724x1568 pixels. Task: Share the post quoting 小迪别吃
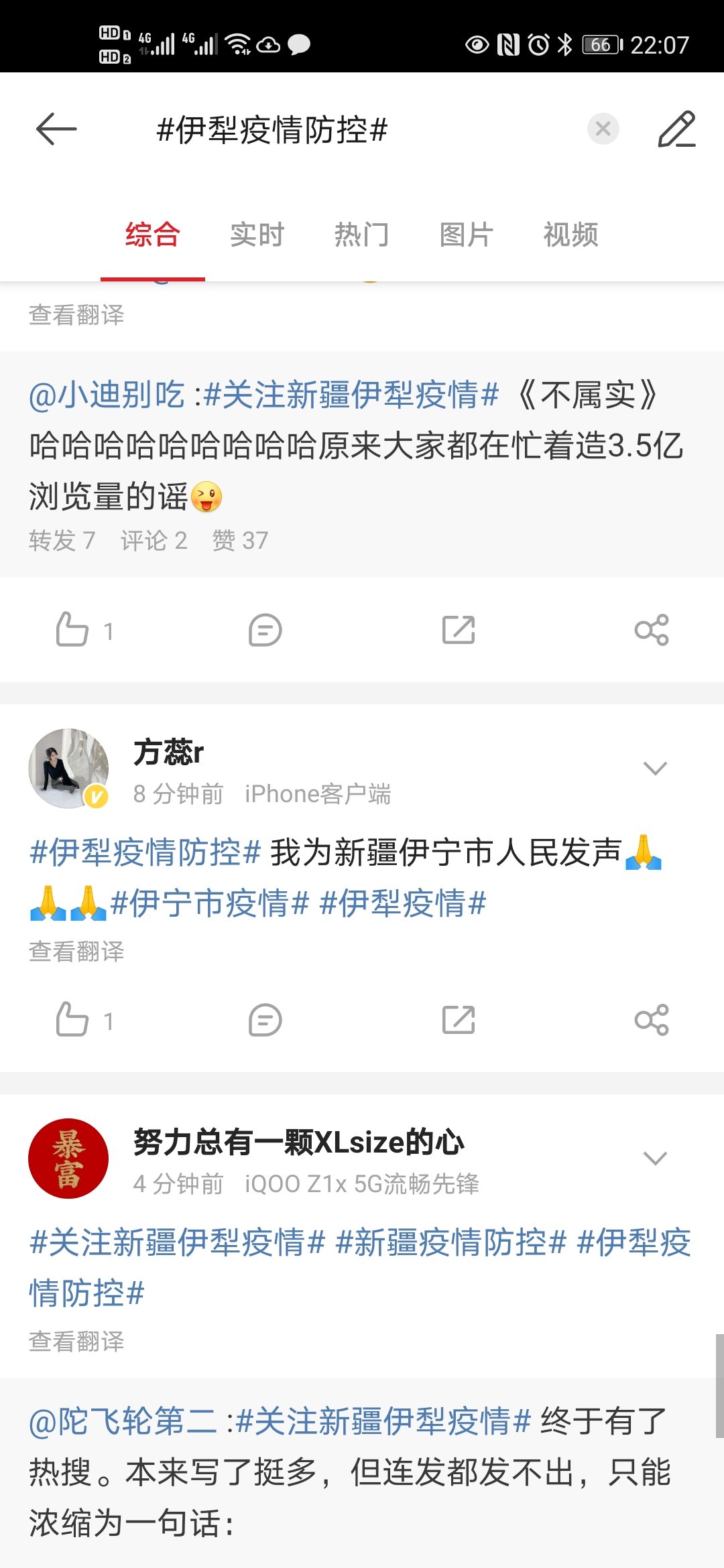[x=652, y=630]
